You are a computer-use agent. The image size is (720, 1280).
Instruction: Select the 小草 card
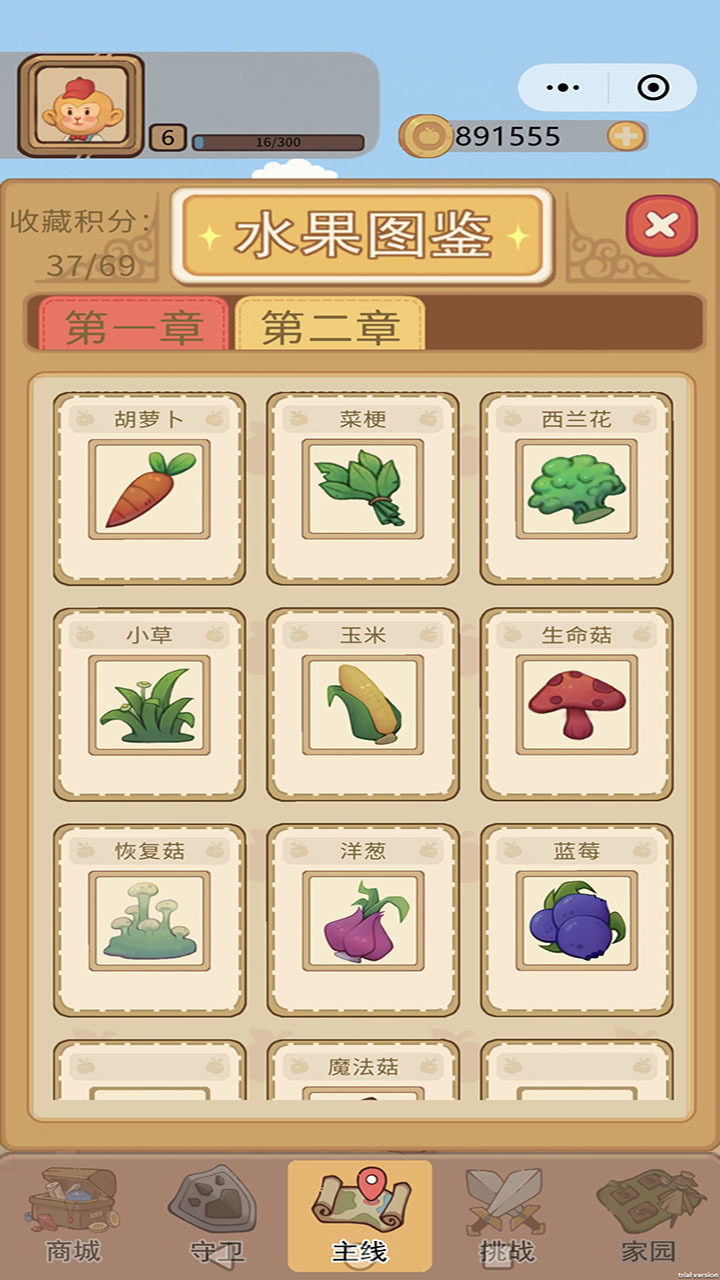point(149,705)
